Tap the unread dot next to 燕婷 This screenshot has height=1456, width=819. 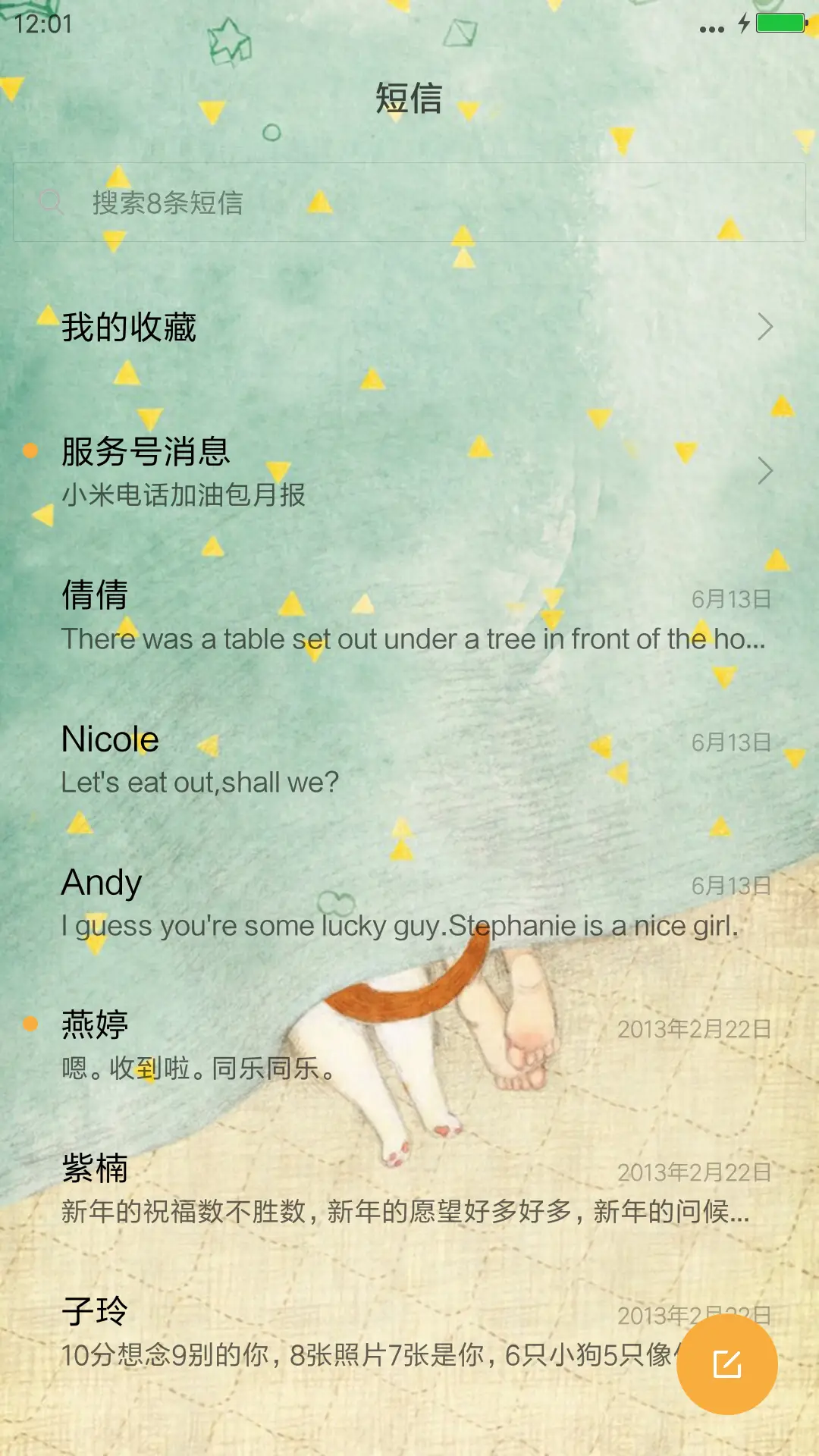pos(29,1024)
